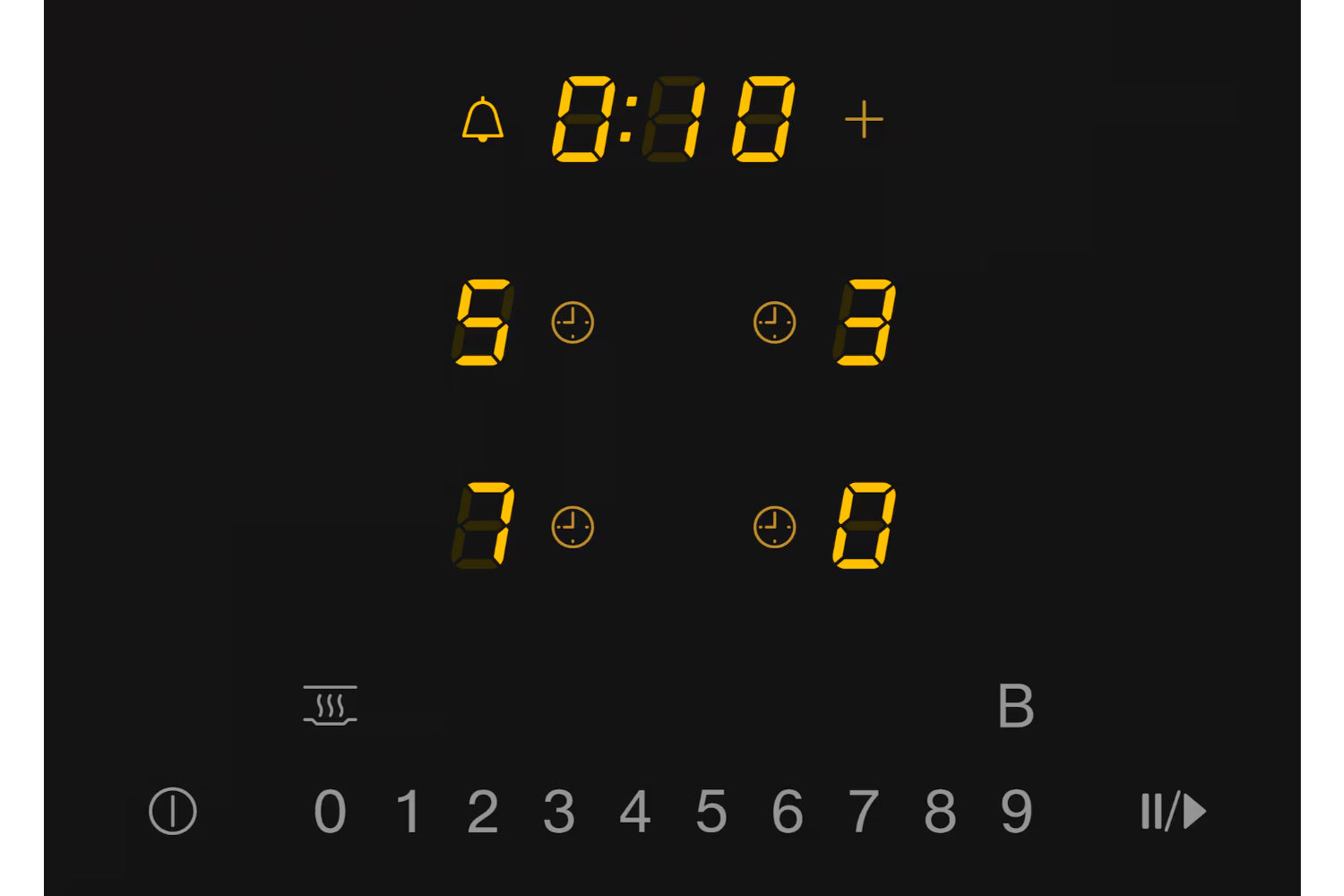This screenshot has width=1344, height=896.
Task: Choose power level 7
Action: 864,812
